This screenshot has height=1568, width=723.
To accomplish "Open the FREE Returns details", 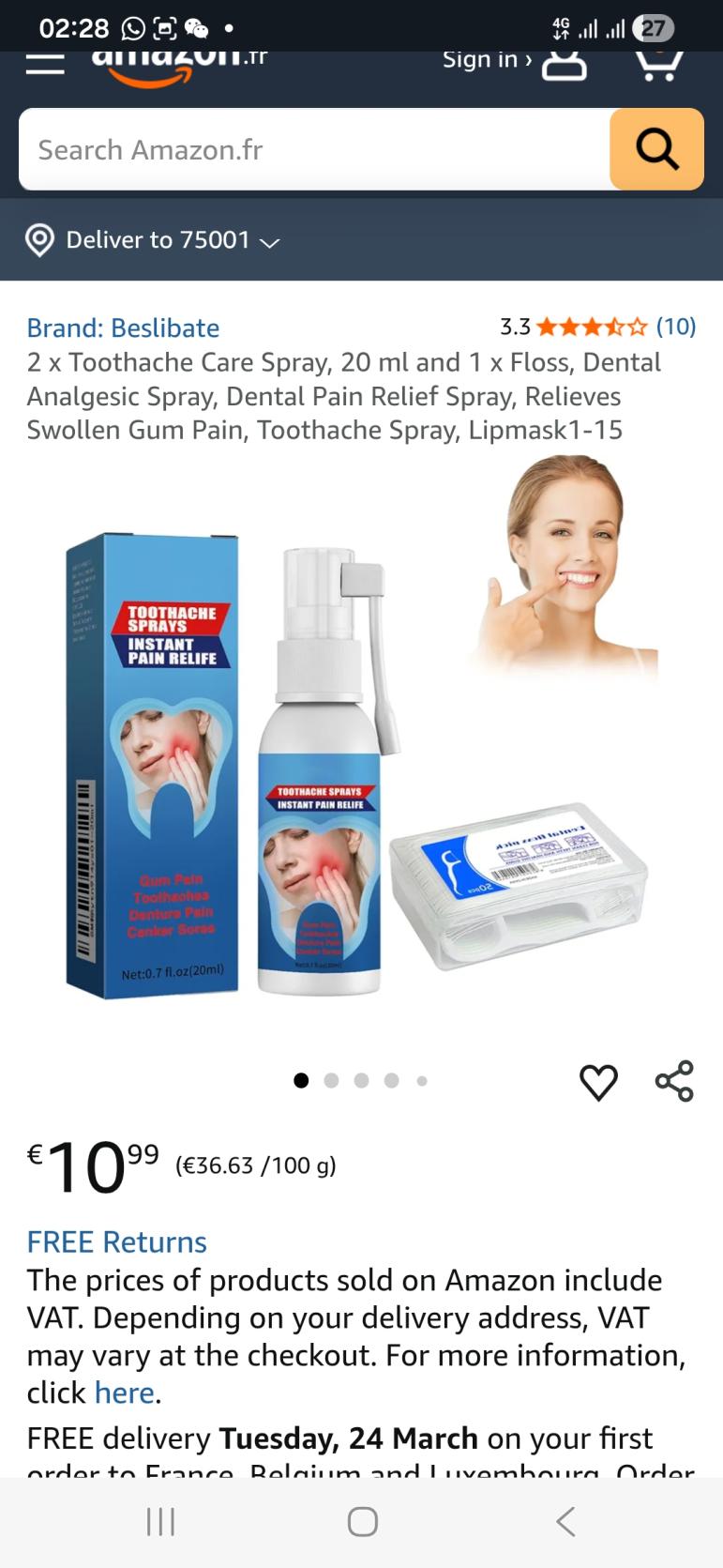I will point(116,1241).
